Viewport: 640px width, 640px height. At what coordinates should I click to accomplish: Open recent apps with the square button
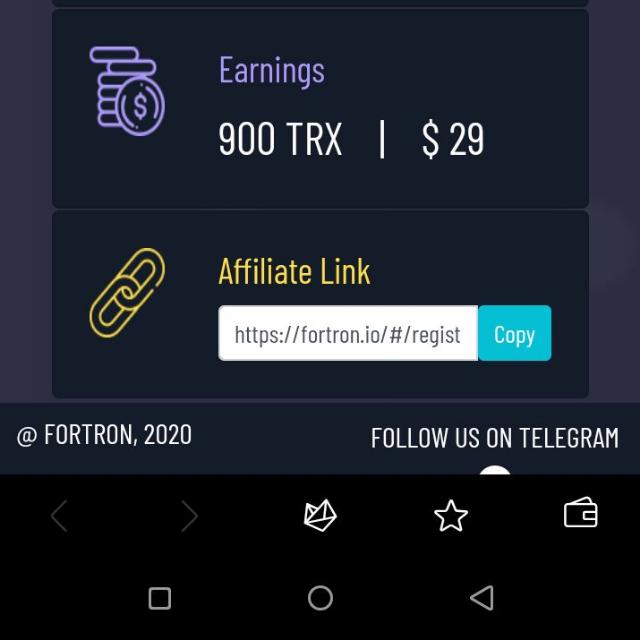(159, 598)
